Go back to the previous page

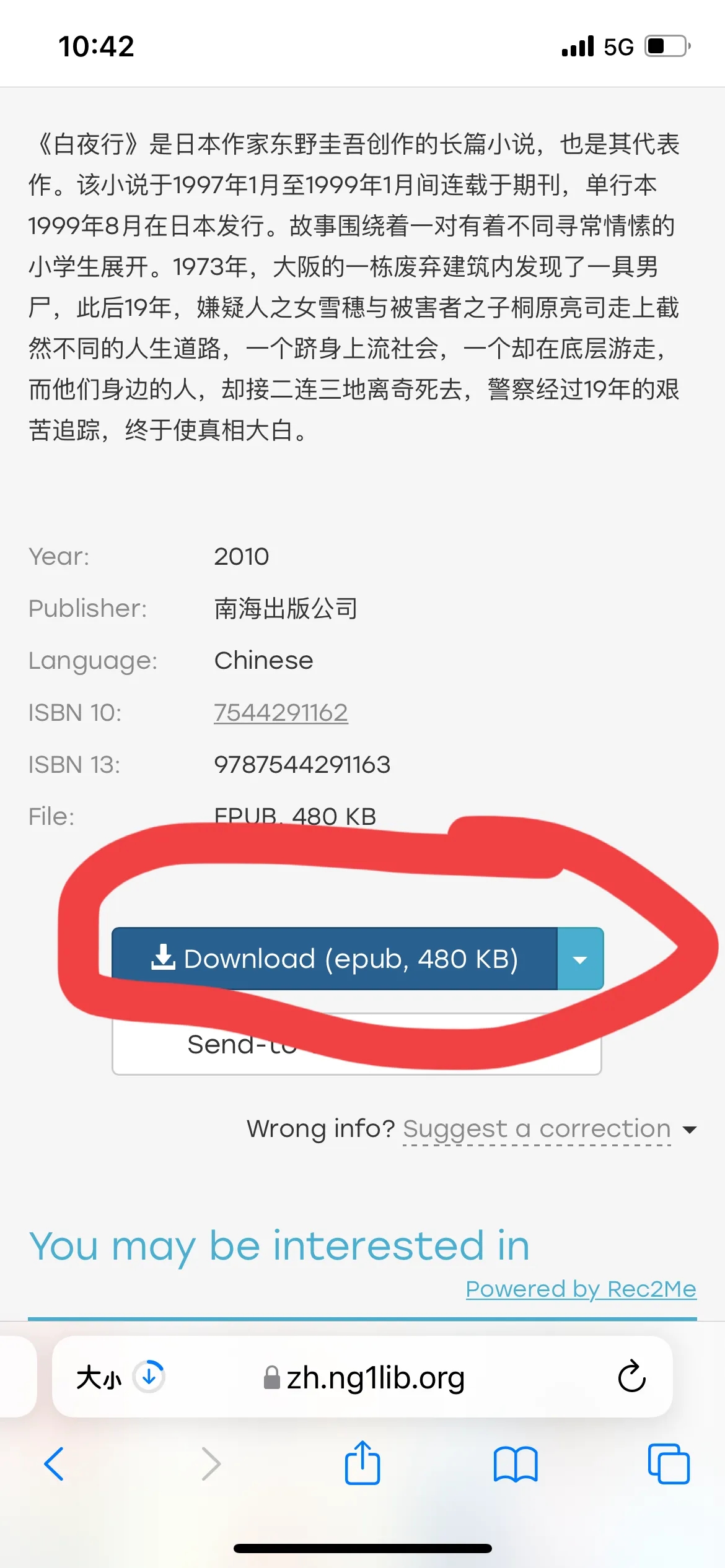click(54, 1464)
